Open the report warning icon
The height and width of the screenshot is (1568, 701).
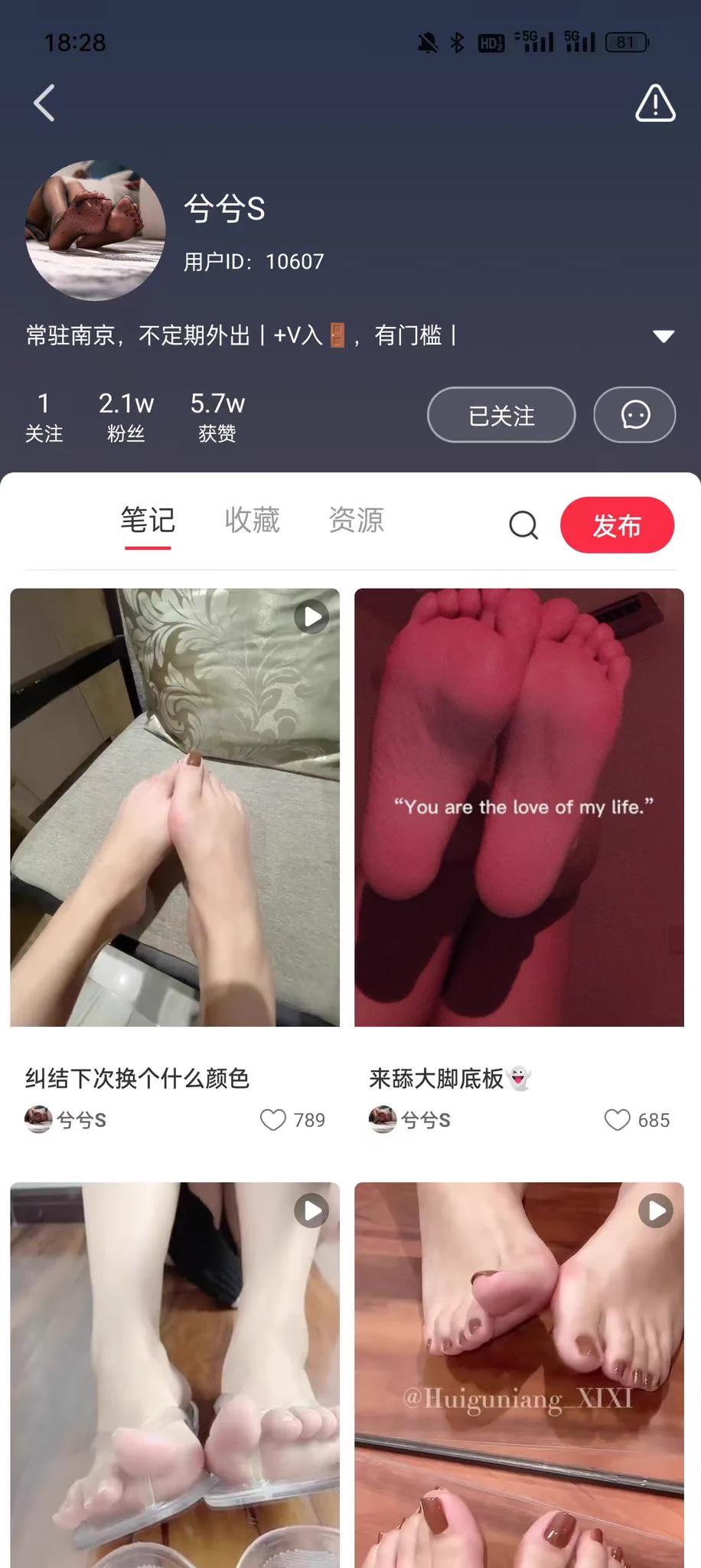pyautogui.click(x=655, y=103)
